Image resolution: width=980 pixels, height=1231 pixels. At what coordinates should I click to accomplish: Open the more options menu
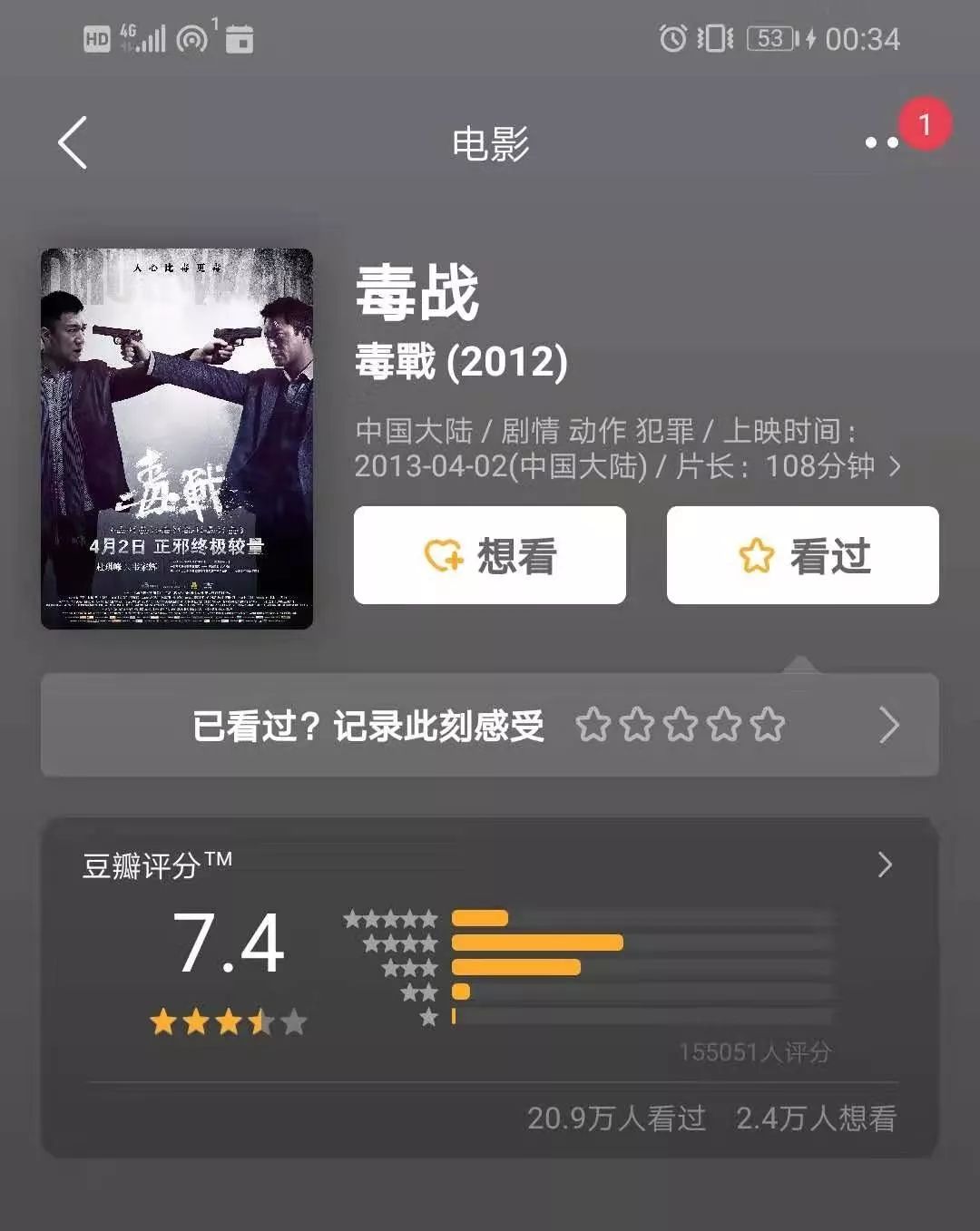882,142
